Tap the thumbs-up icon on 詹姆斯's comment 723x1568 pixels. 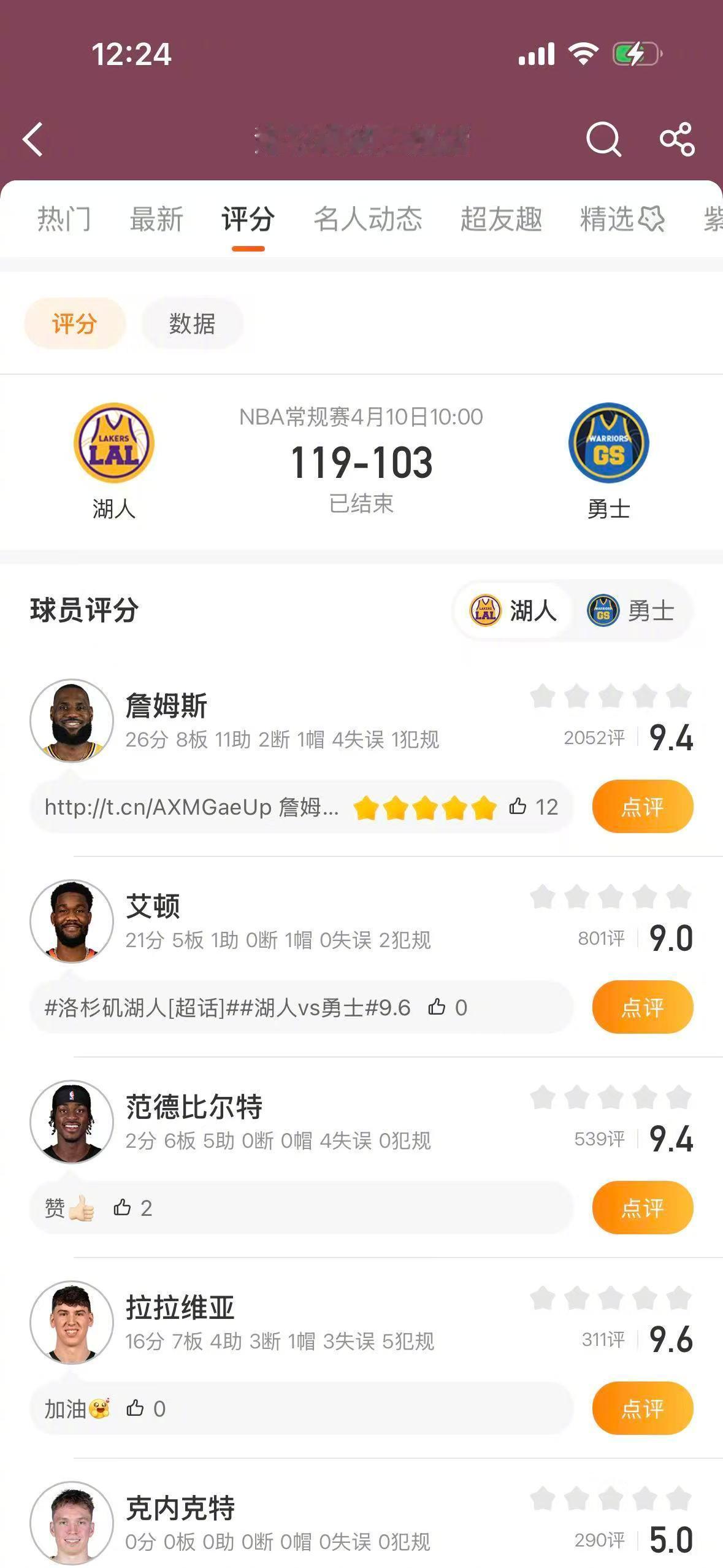517,807
